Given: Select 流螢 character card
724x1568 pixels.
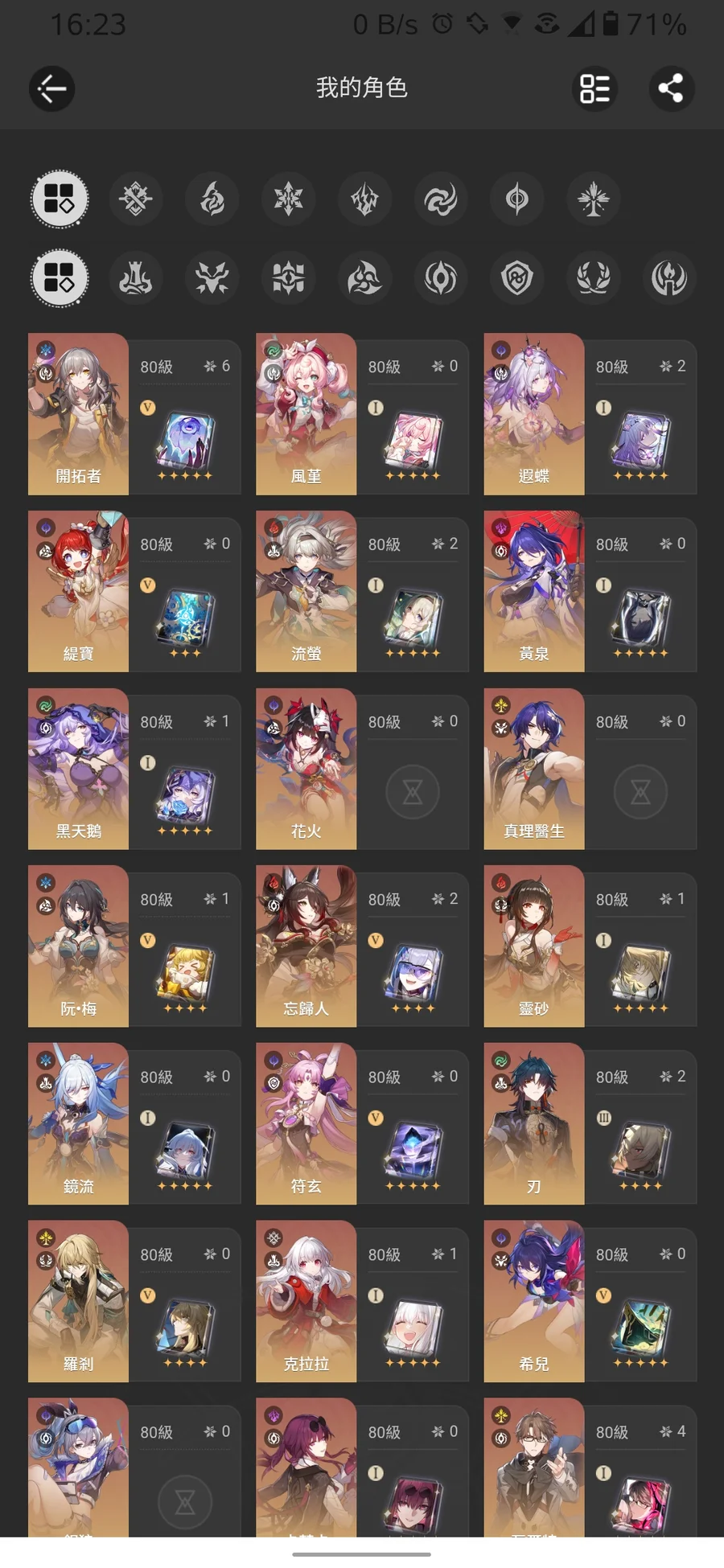Looking at the screenshot, I should [306, 592].
